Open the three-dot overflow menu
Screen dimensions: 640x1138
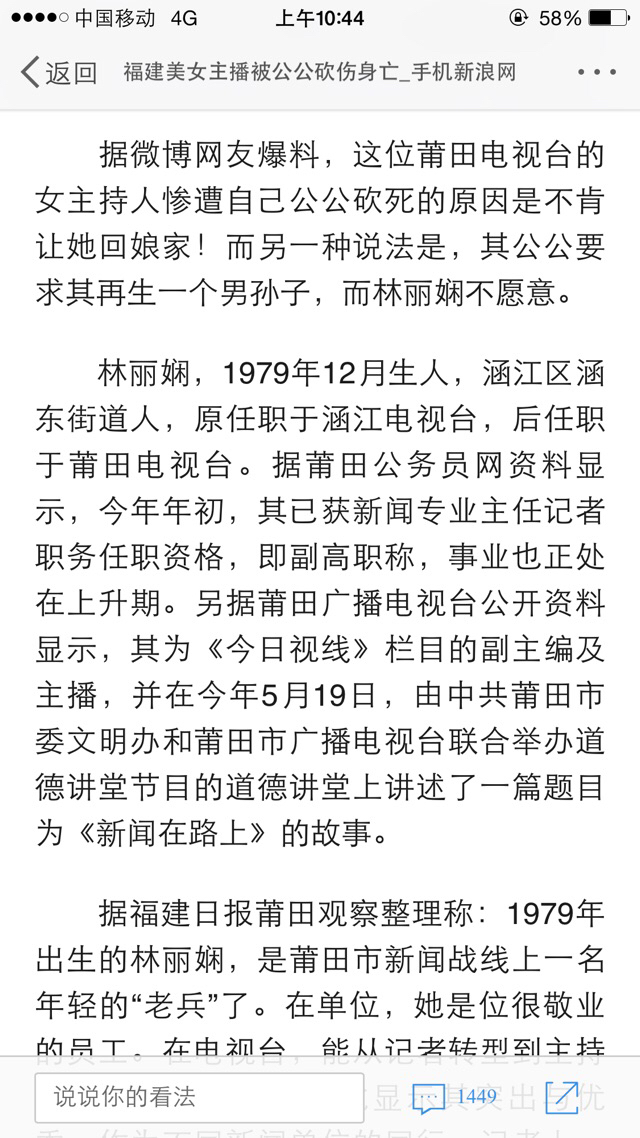[x=598, y=73]
